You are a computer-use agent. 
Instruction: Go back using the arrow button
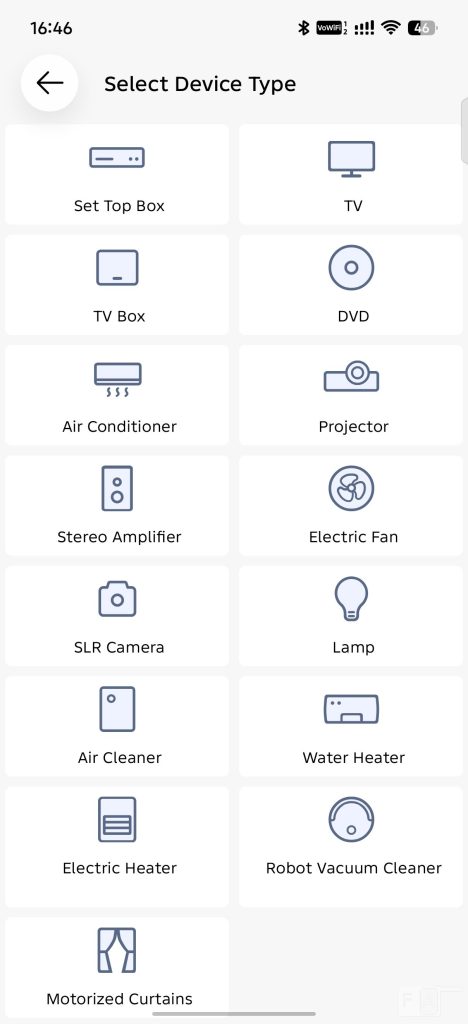(50, 83)
